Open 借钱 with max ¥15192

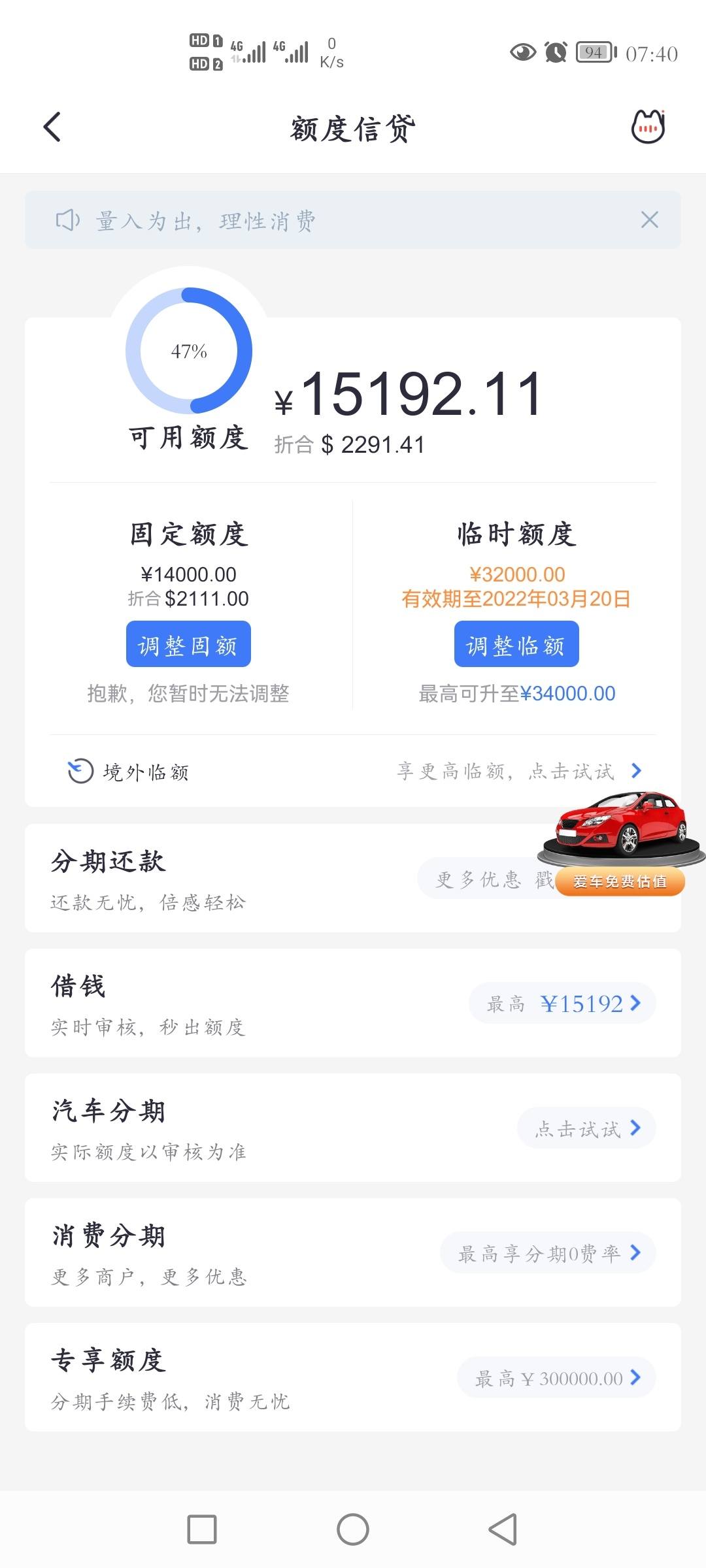coord(353,1003)
